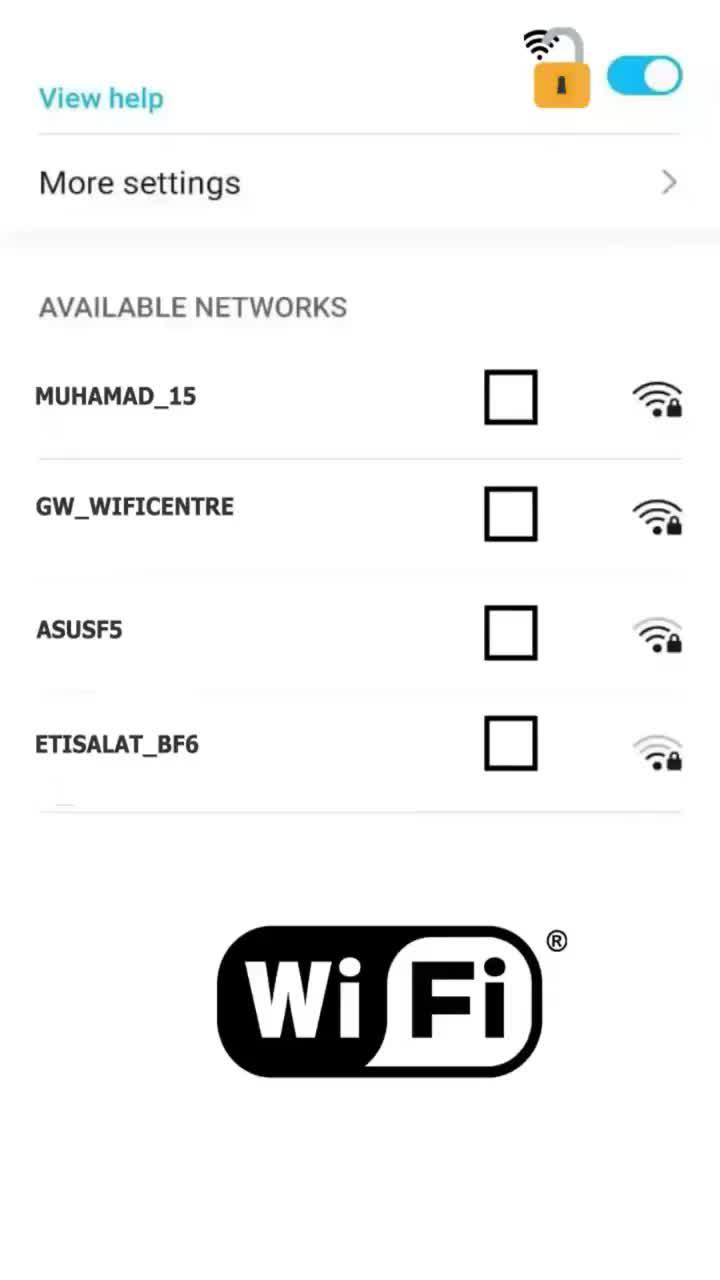
Task: Open More settings
Action: (358, 183)
